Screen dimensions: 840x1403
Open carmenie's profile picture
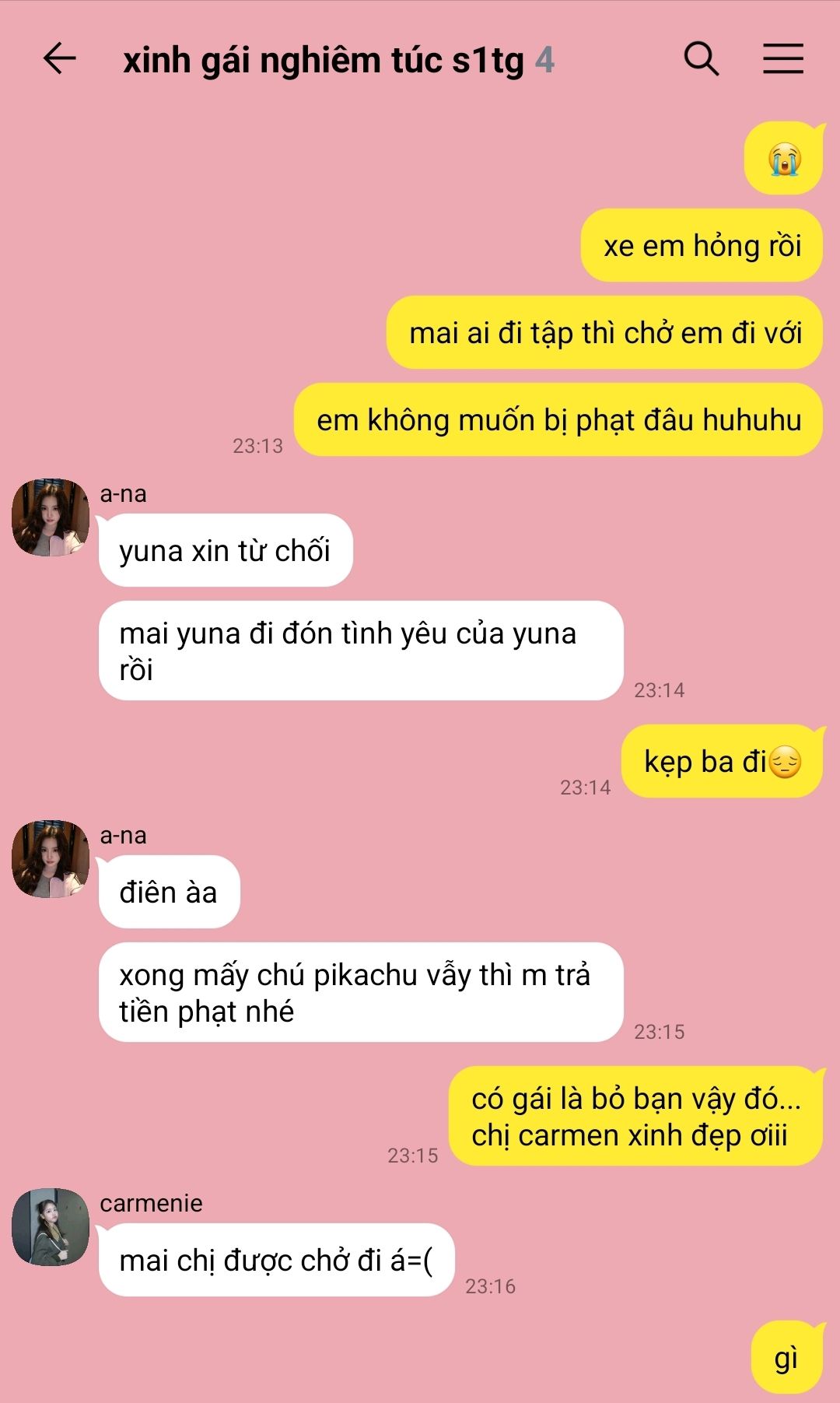coord(51,1226)
